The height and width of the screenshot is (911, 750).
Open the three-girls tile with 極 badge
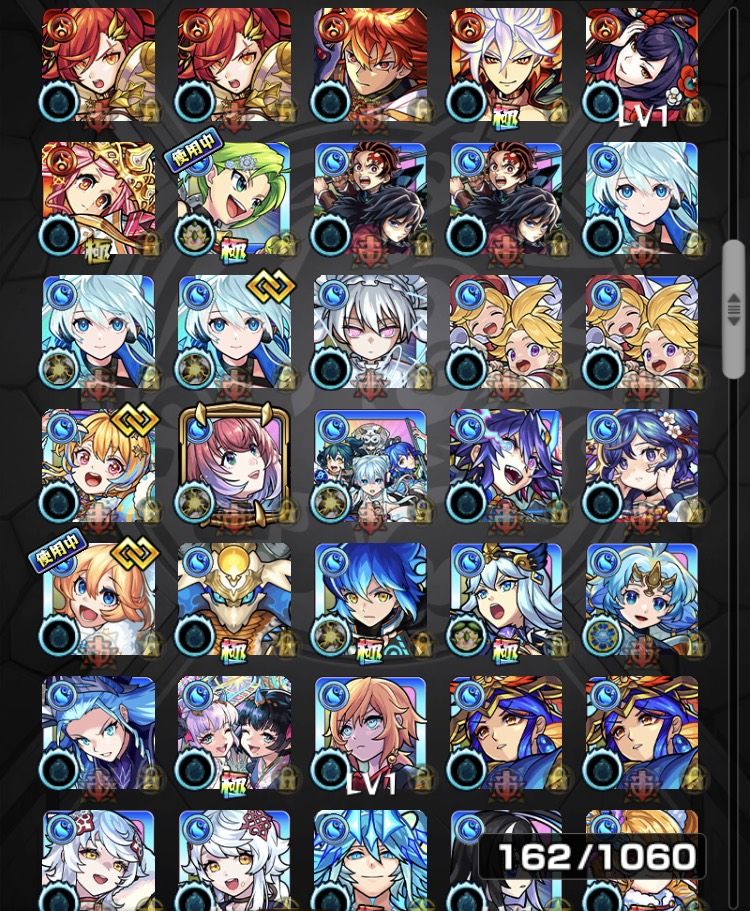[234, 734]
